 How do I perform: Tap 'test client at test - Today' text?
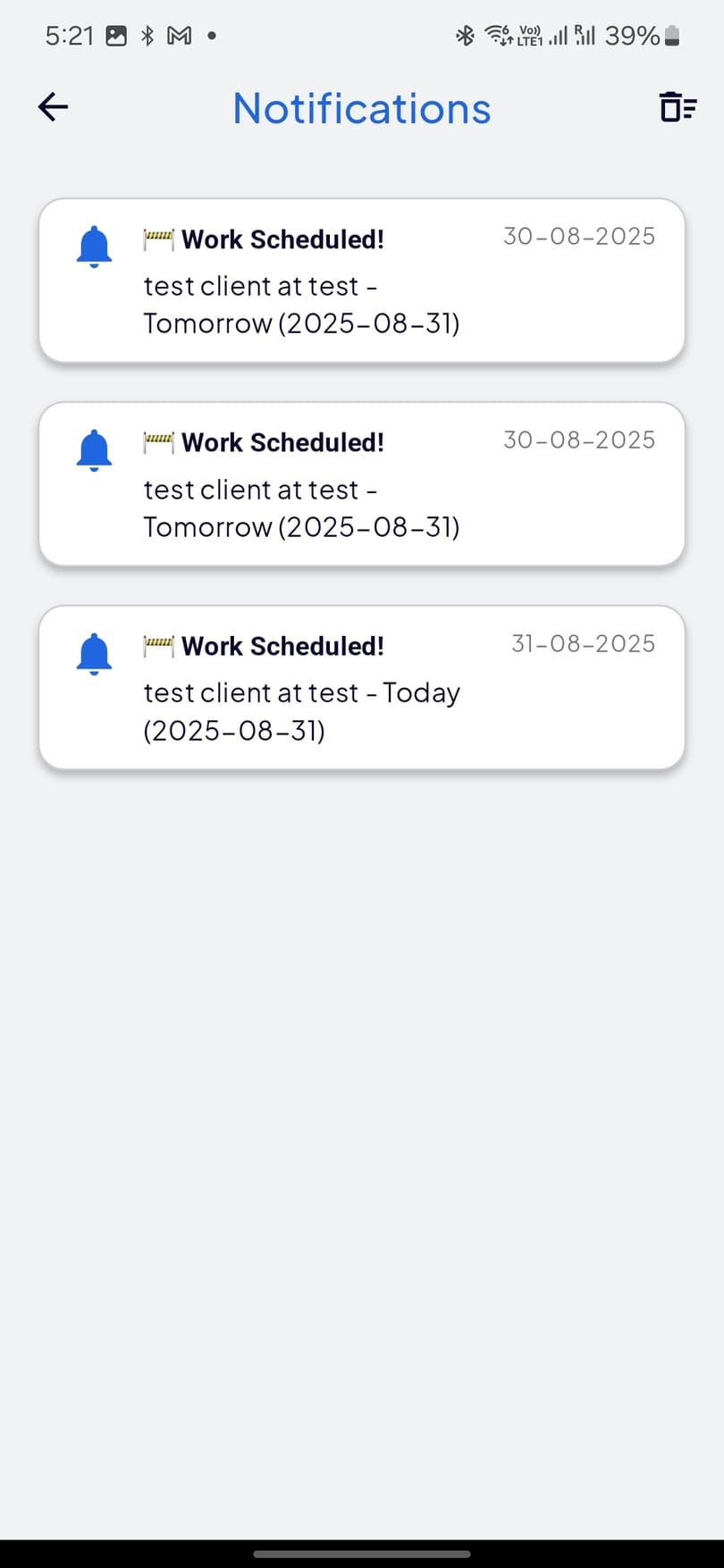pyautogui.click(x=301, y=692)
